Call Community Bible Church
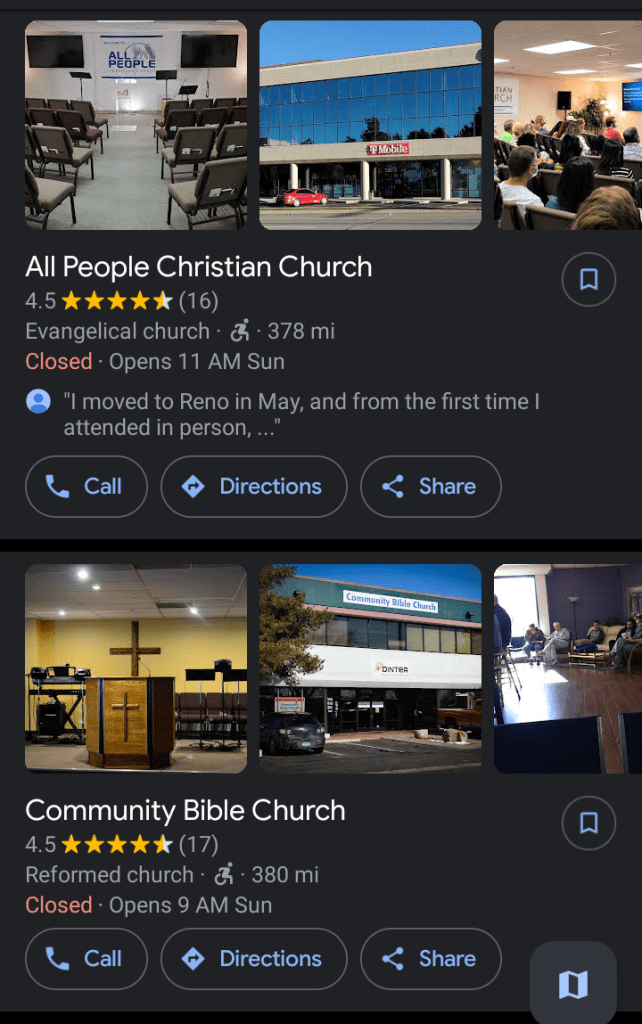Screen dimensions: 642x1024 [x=86, y=958]
